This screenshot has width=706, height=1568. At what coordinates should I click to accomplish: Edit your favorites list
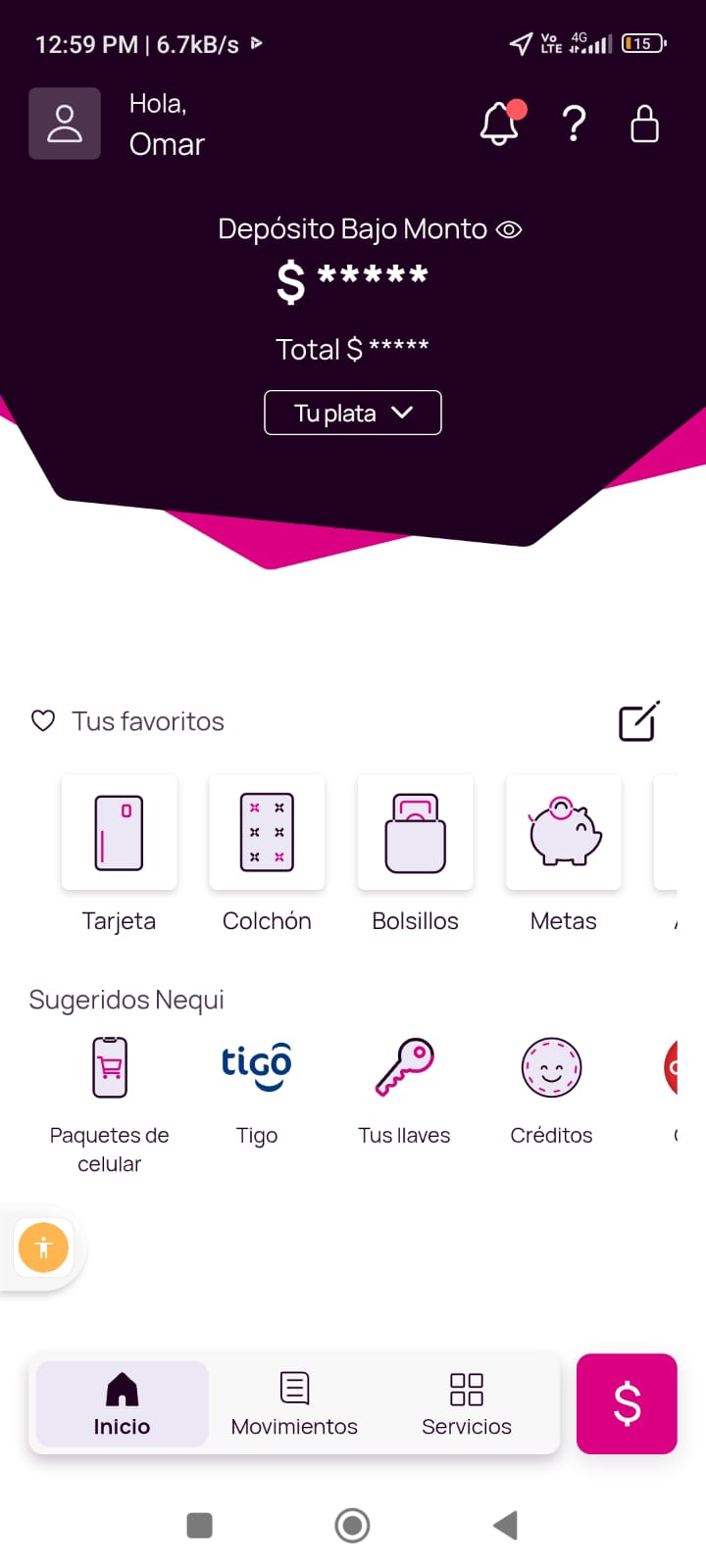(x=639, y=721)
